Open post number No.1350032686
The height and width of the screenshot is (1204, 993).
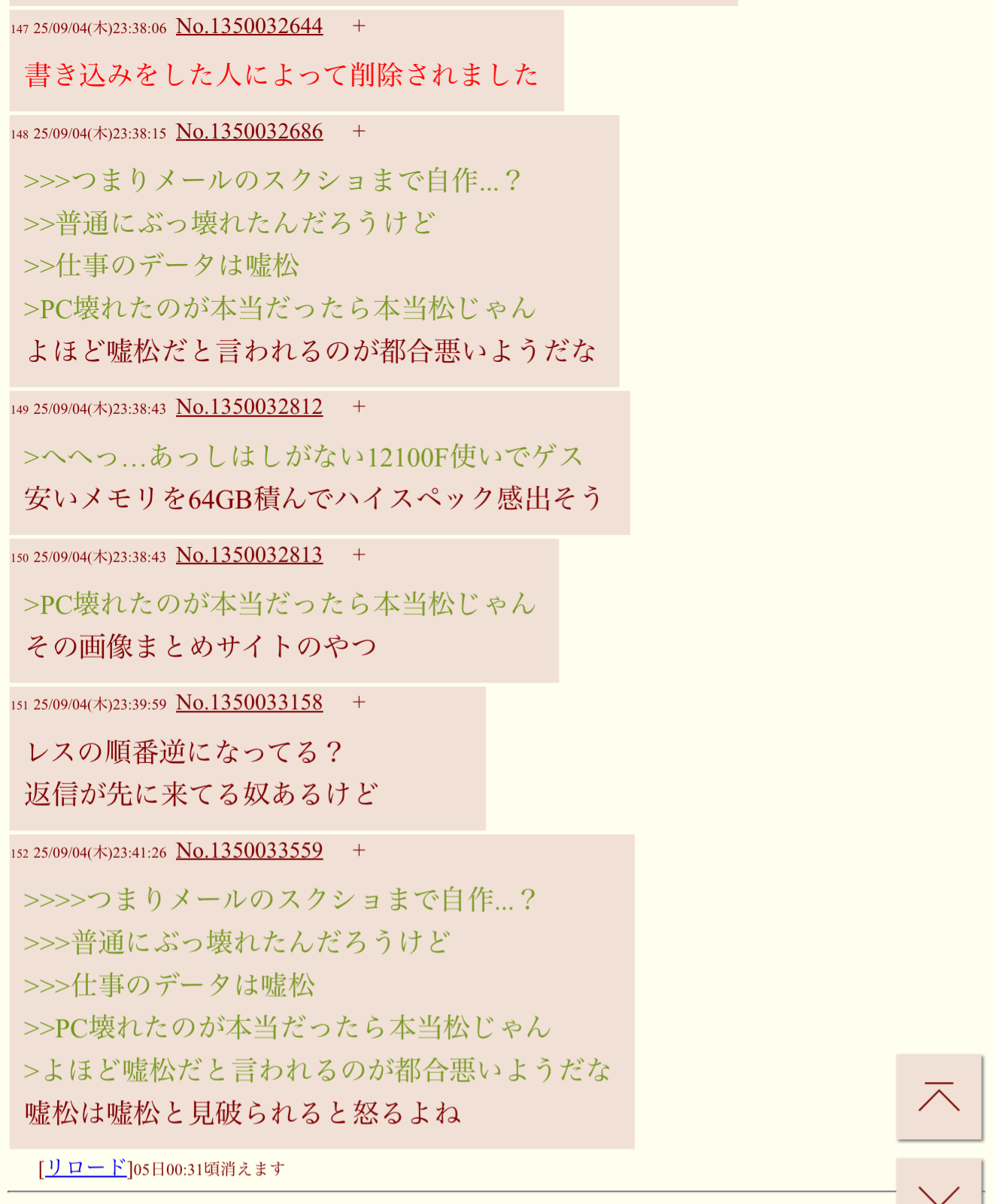click(249, 132)
